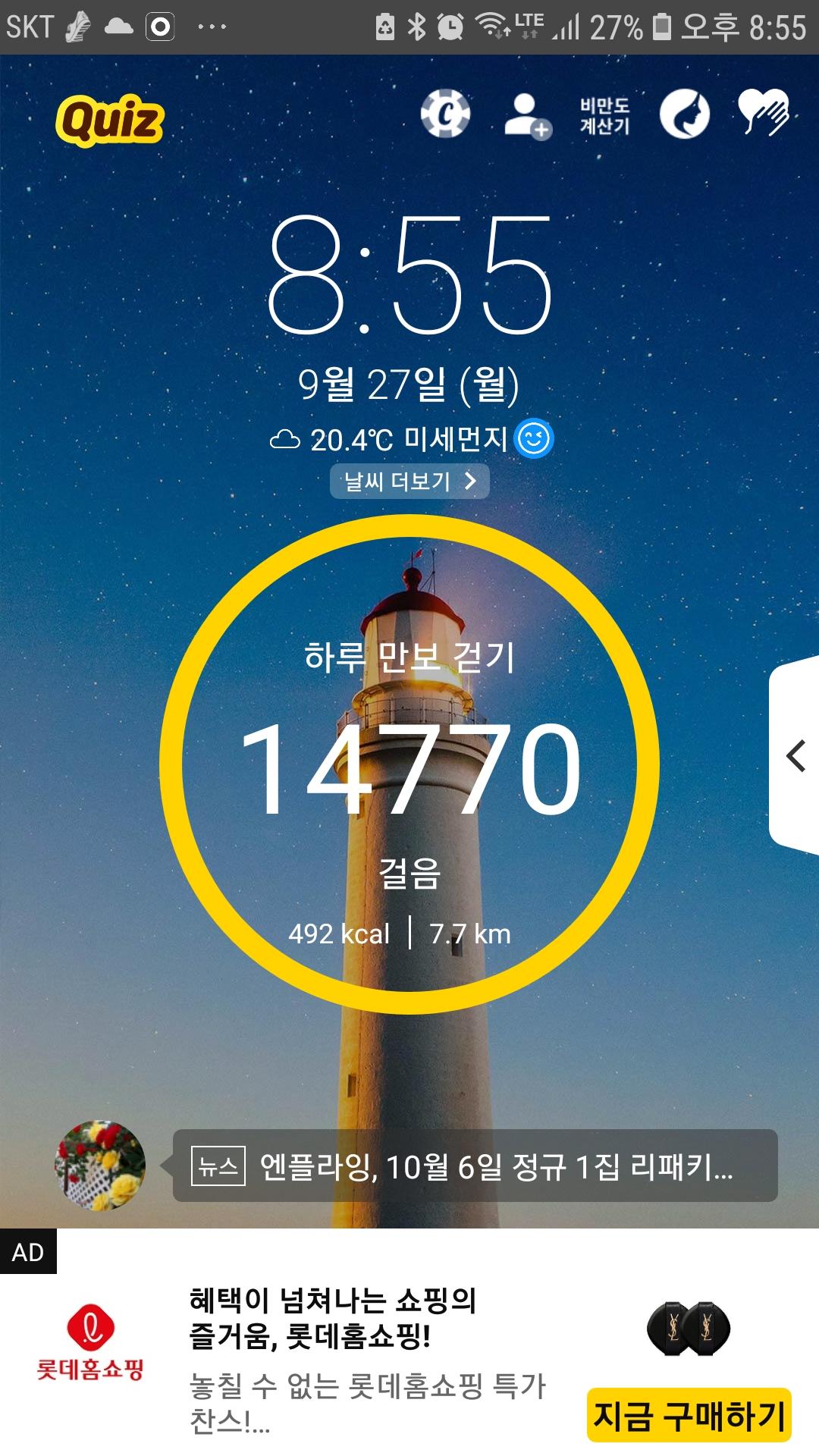Image resolution: width=819 pixels, height=1456 pixels.
Task: Tap the 지금 구매하기 button
Action: (689, 1416)
